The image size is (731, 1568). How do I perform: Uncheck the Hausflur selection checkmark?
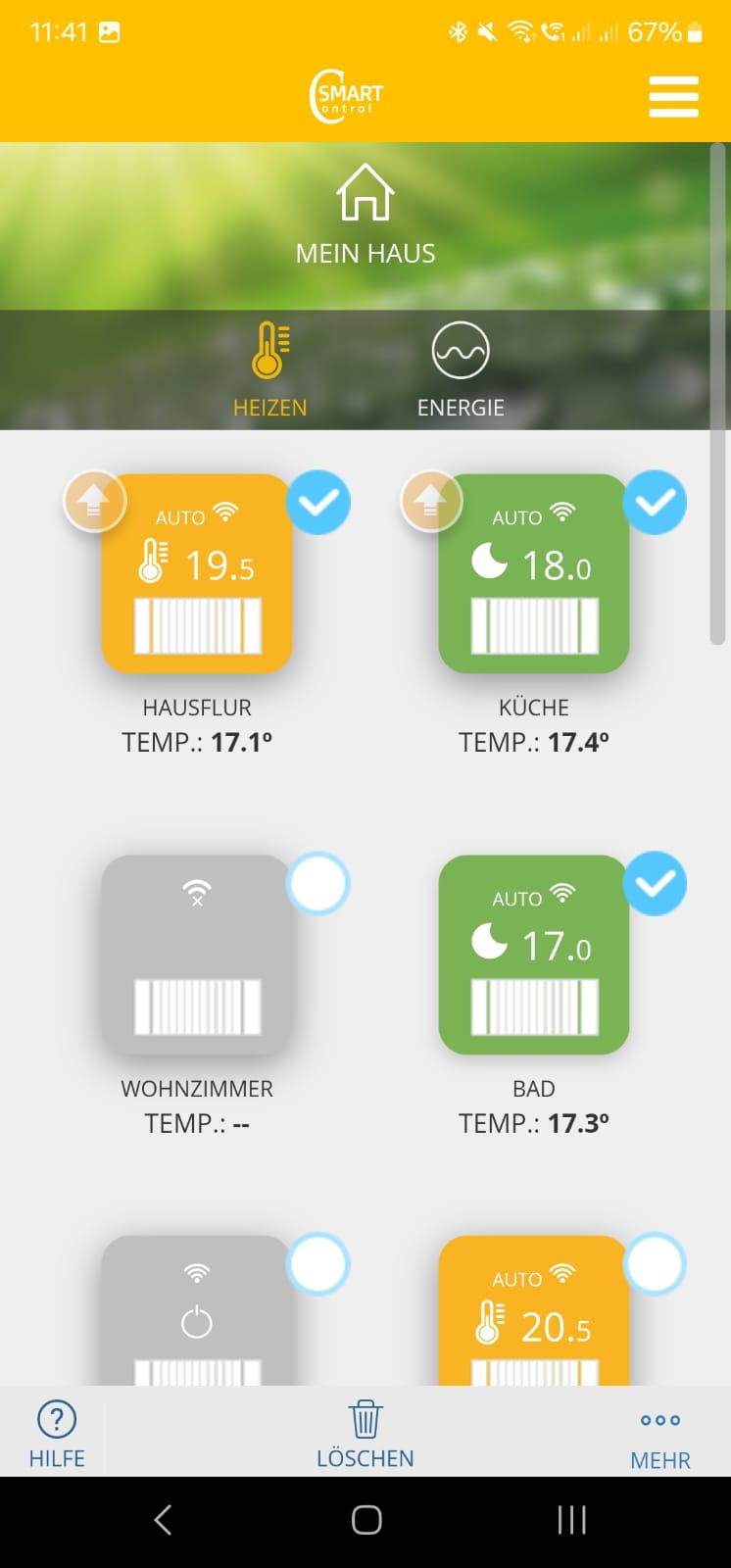319,503
